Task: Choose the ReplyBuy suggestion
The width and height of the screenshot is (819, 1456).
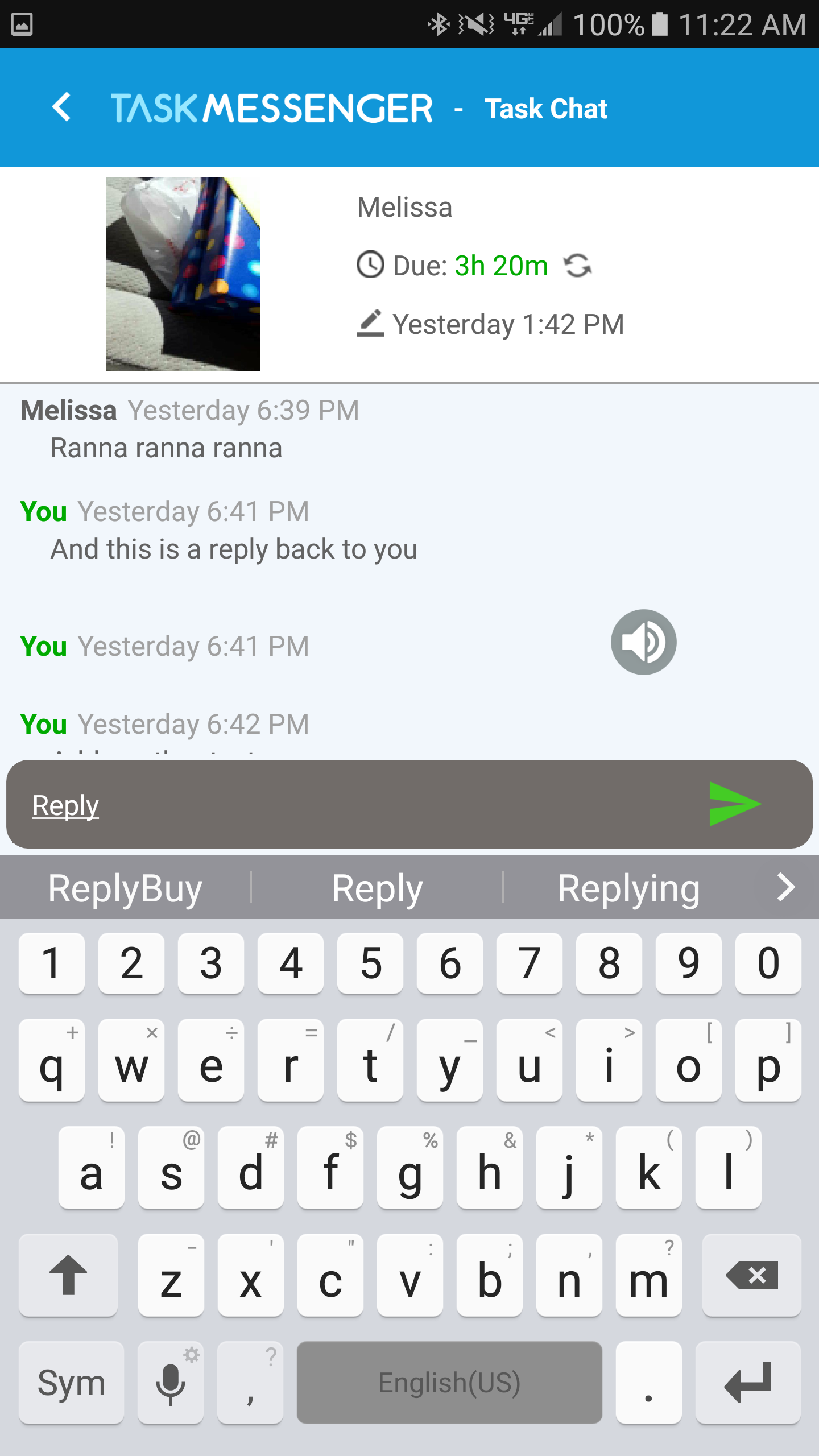Action: (125, 888)
